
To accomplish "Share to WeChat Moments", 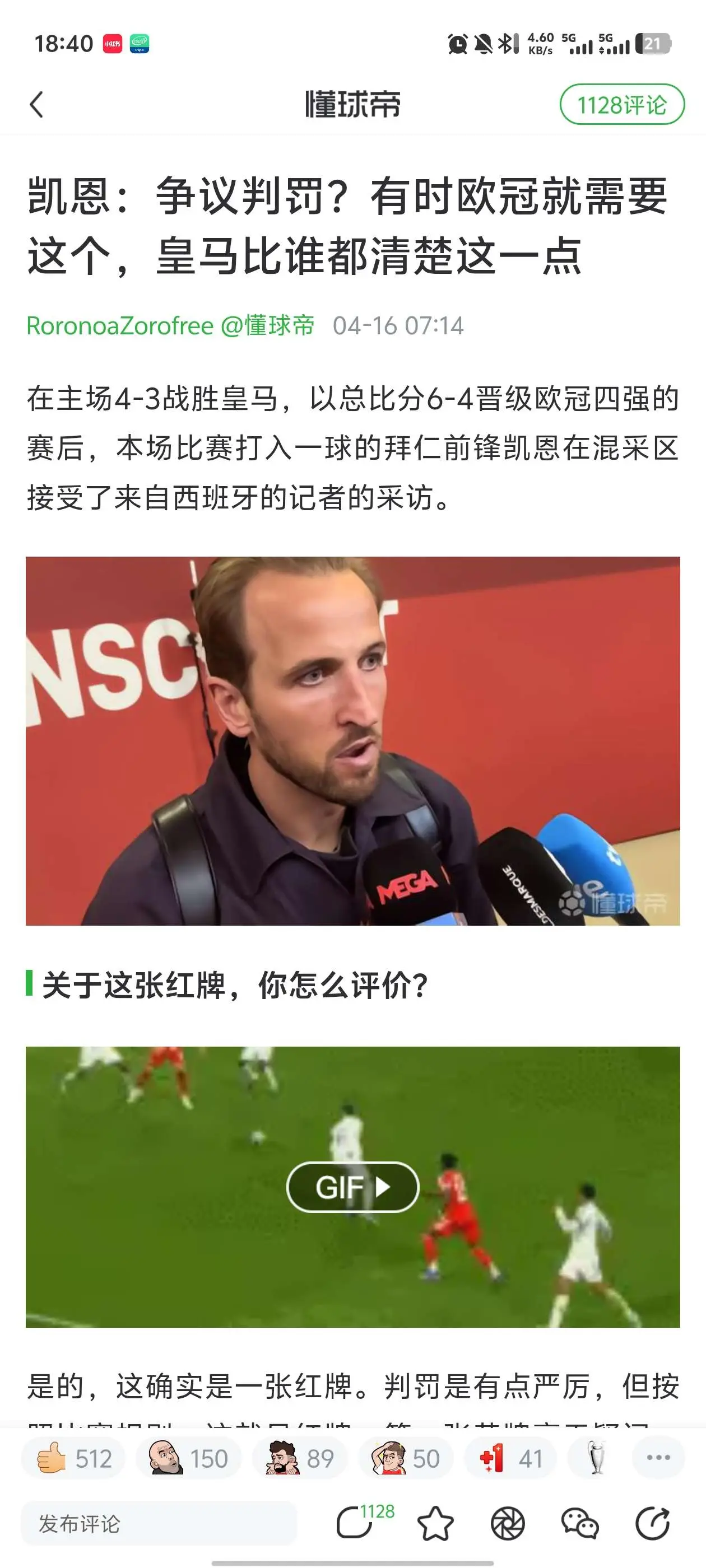I will coord(508,1524).
